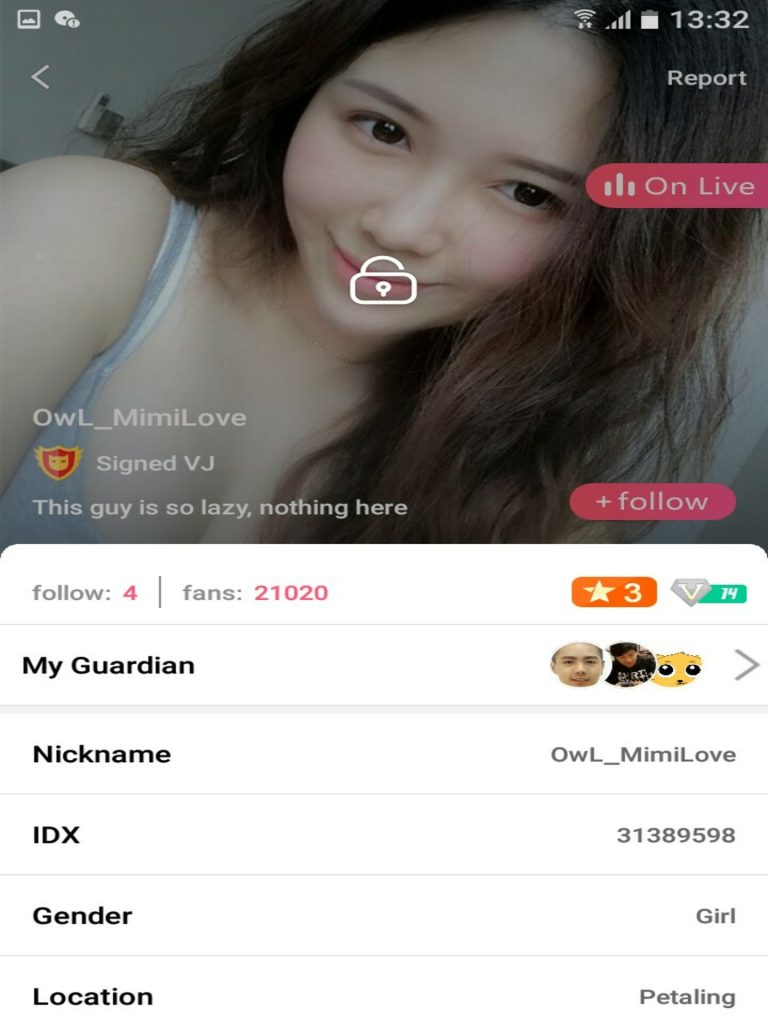Screen dimensions: 768x1024
Task: Go back using the arrow icon
Action: (x=40, y=77)
